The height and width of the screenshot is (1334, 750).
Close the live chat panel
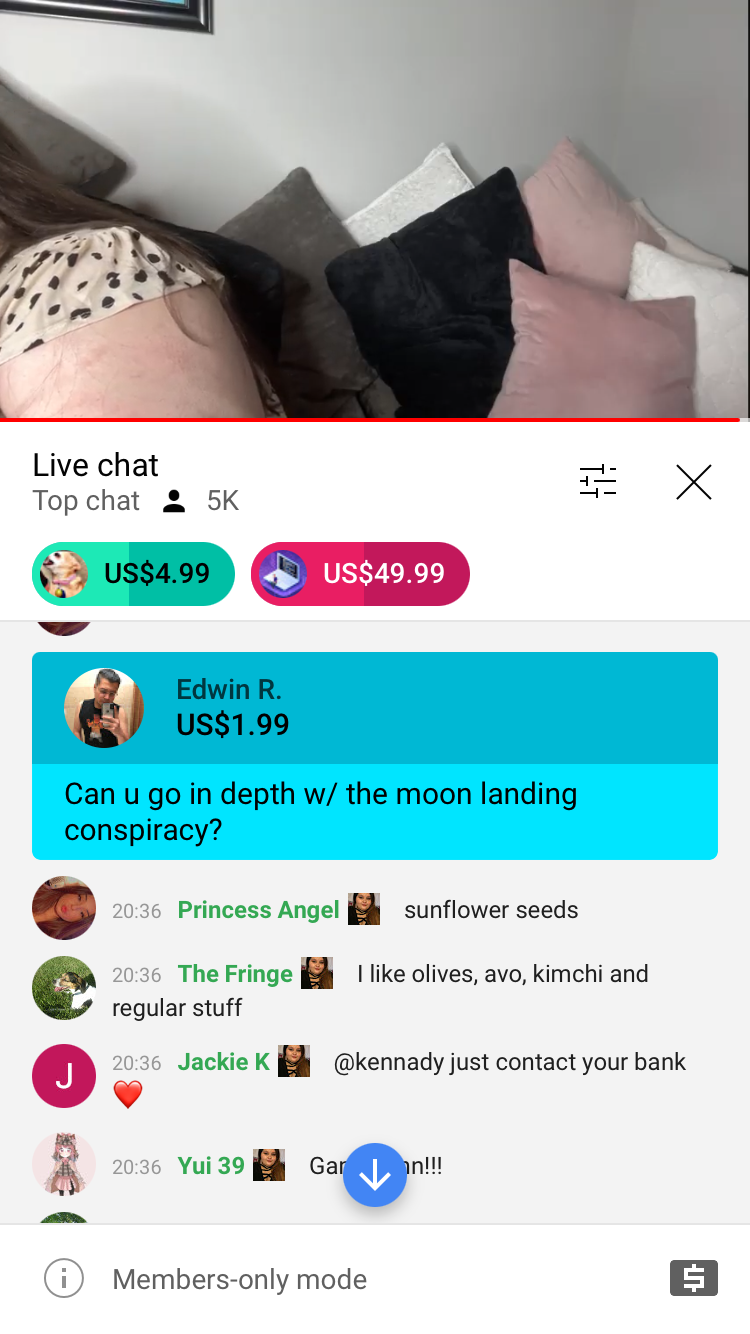point(694,482)
